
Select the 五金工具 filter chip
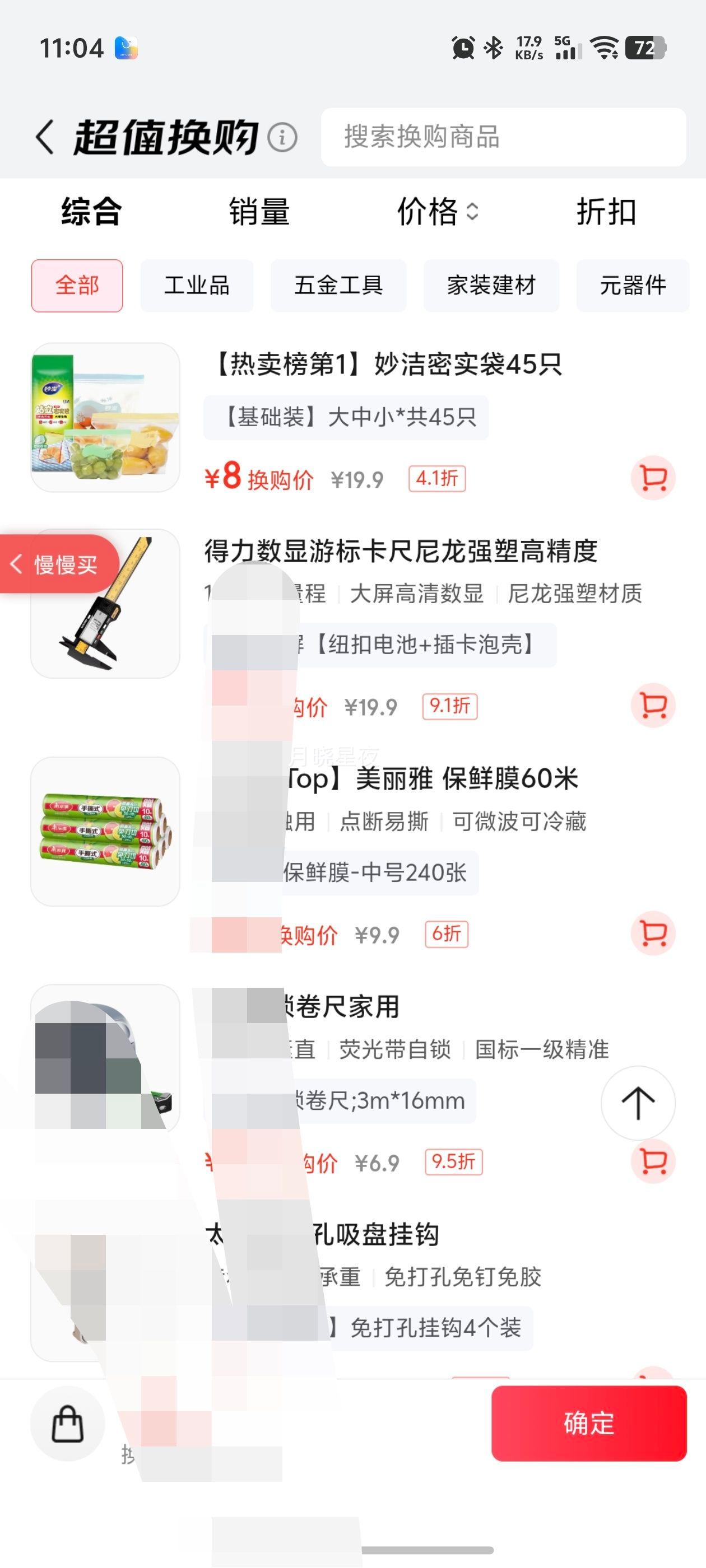[x=338, y=286]
